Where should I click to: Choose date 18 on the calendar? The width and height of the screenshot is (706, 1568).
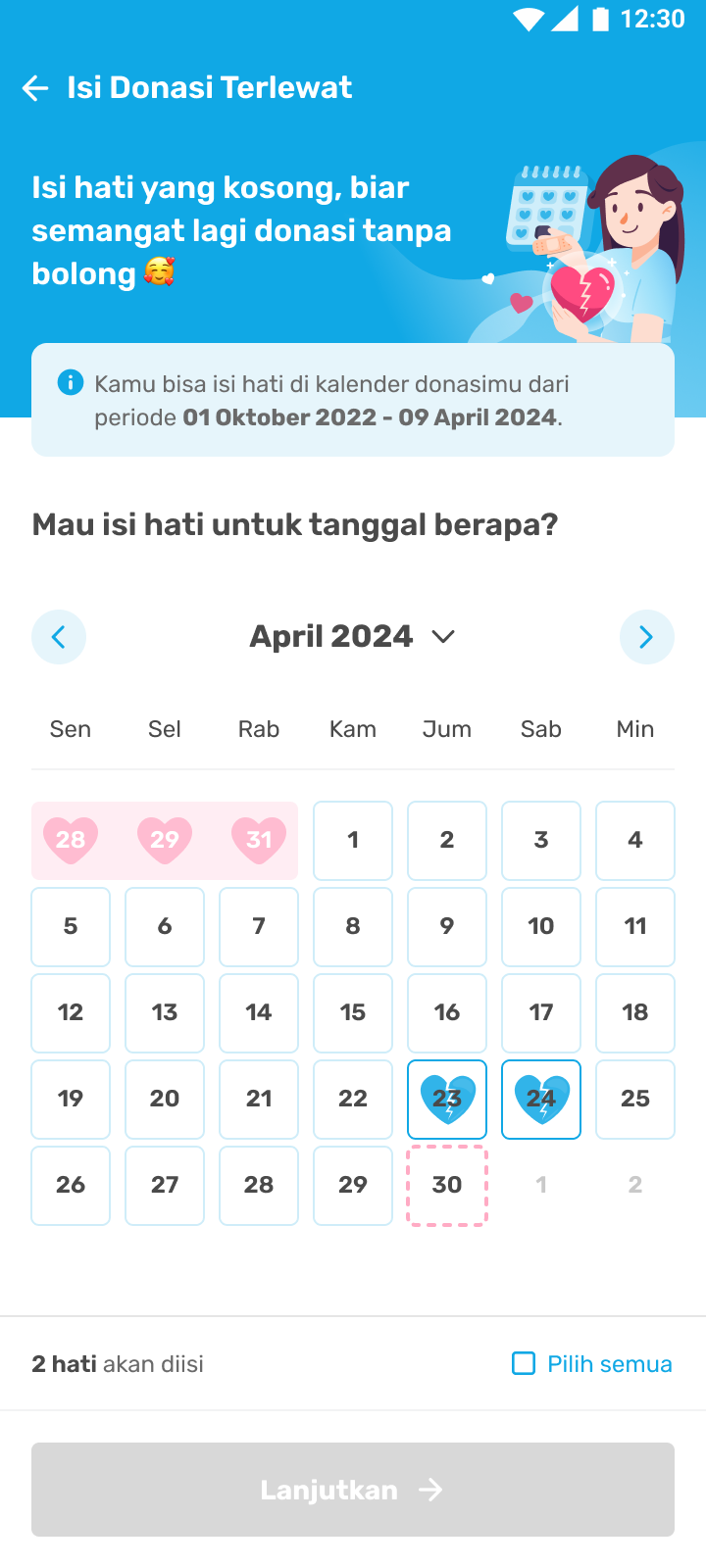[634, 1012]
